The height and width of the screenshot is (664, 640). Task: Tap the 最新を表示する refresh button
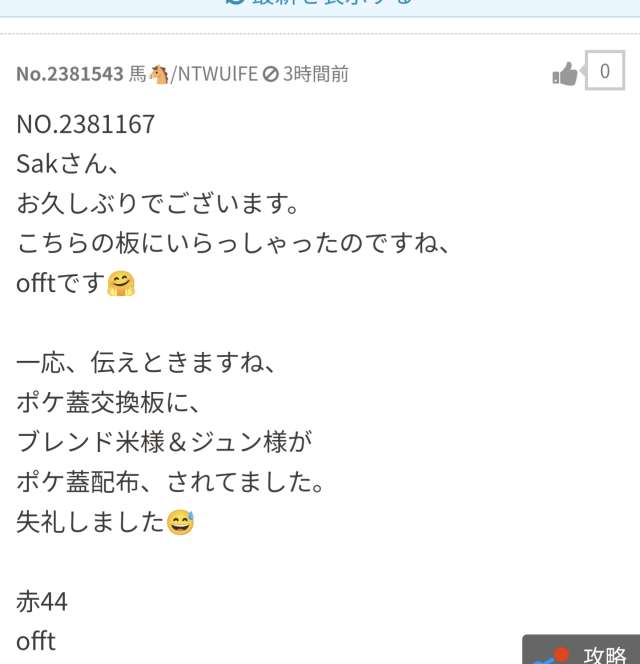(320, 4)
